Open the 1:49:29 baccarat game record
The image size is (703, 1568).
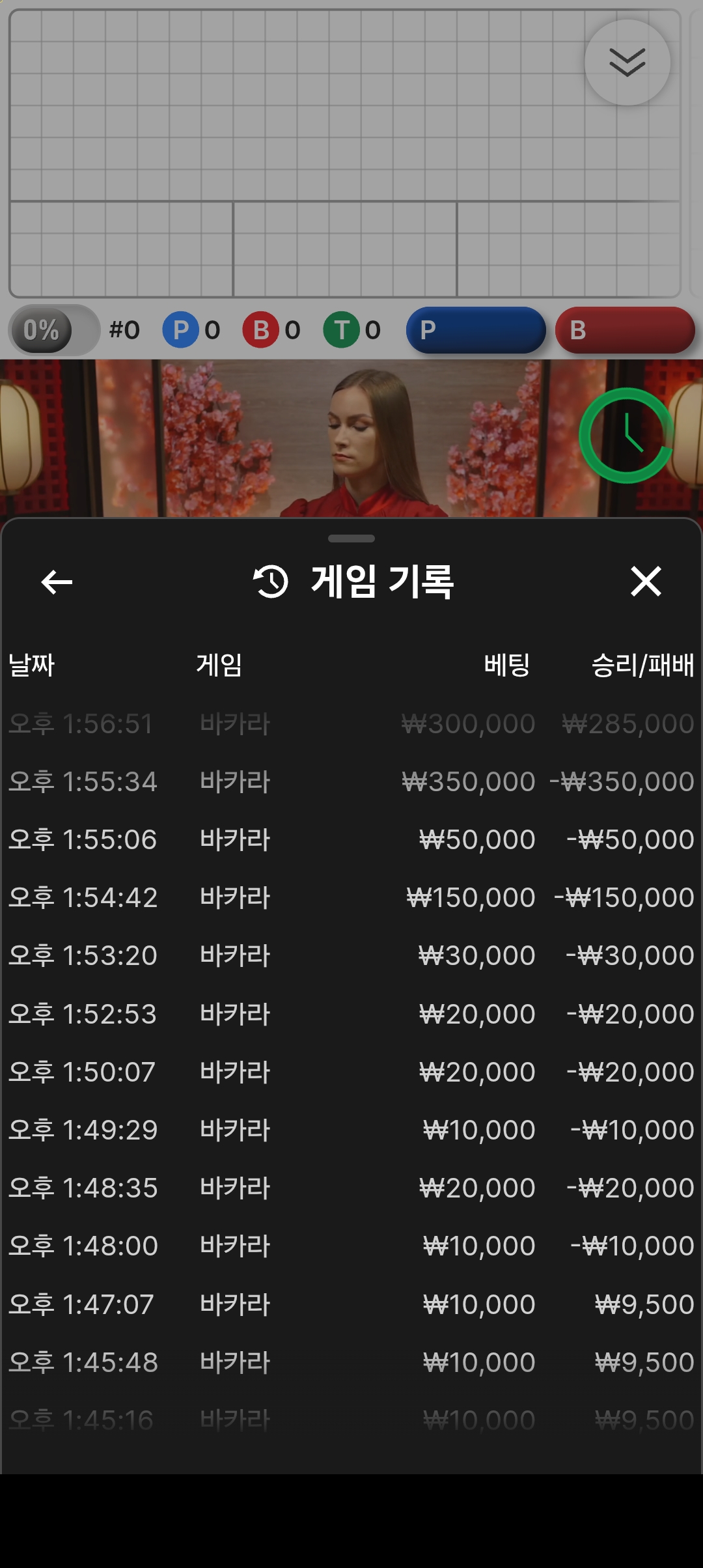(x=351, y=1130)
